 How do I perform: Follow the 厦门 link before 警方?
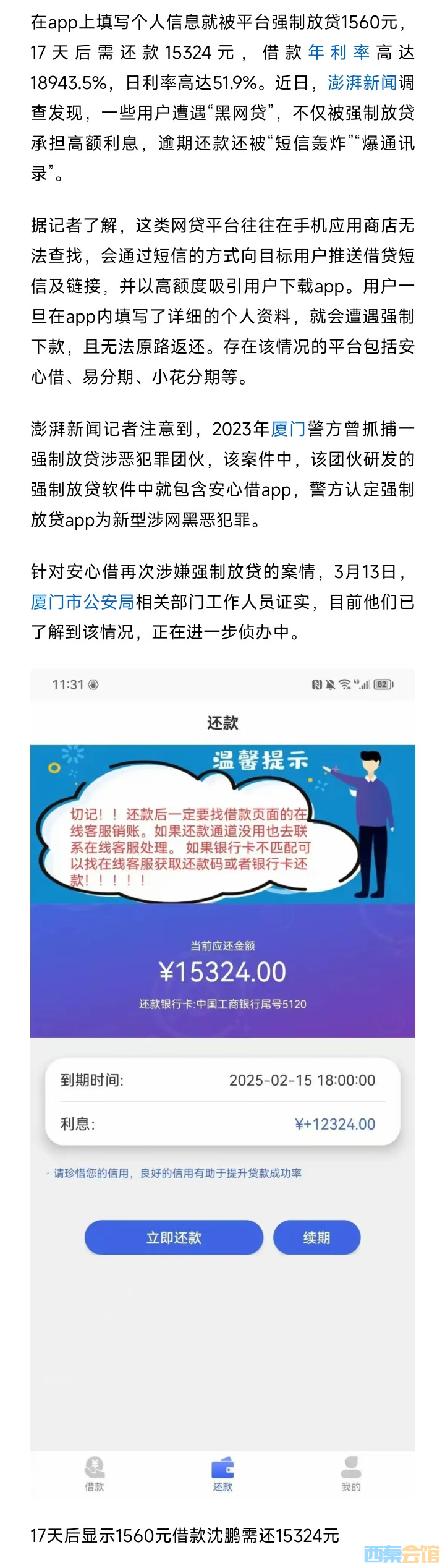click(x=288, y=429)
